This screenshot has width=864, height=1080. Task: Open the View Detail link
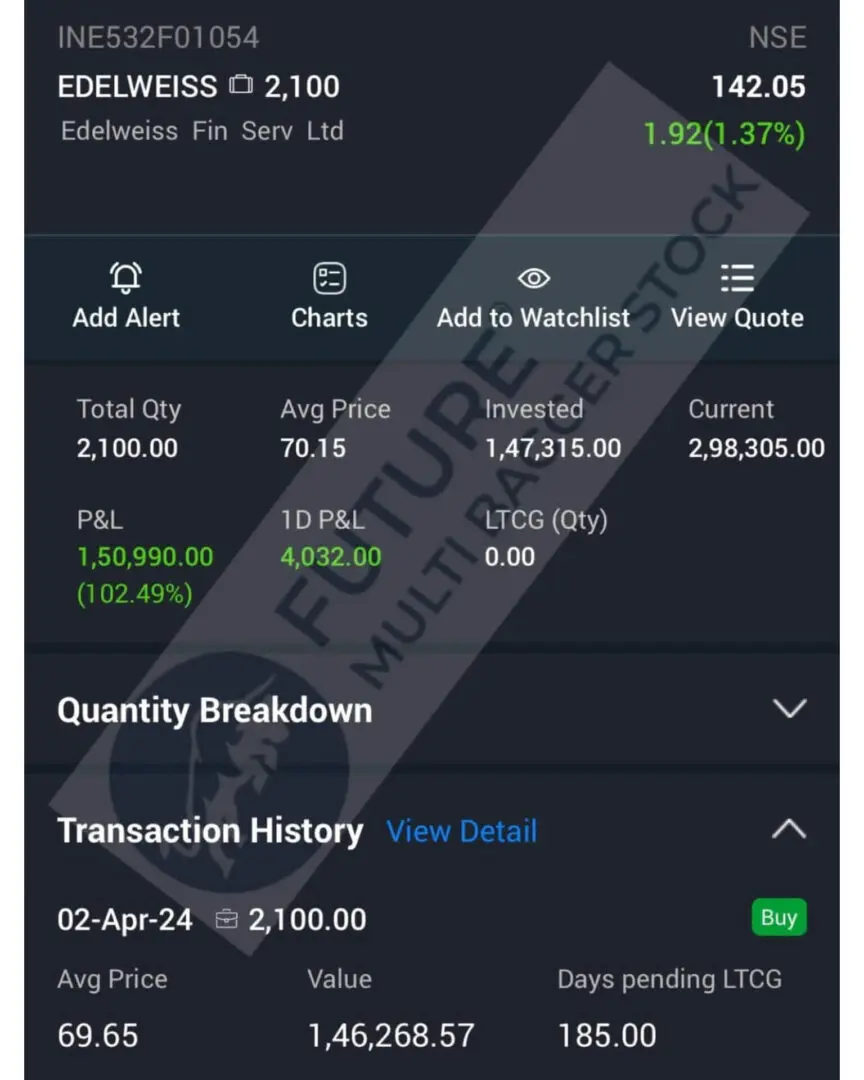(462, 831)
